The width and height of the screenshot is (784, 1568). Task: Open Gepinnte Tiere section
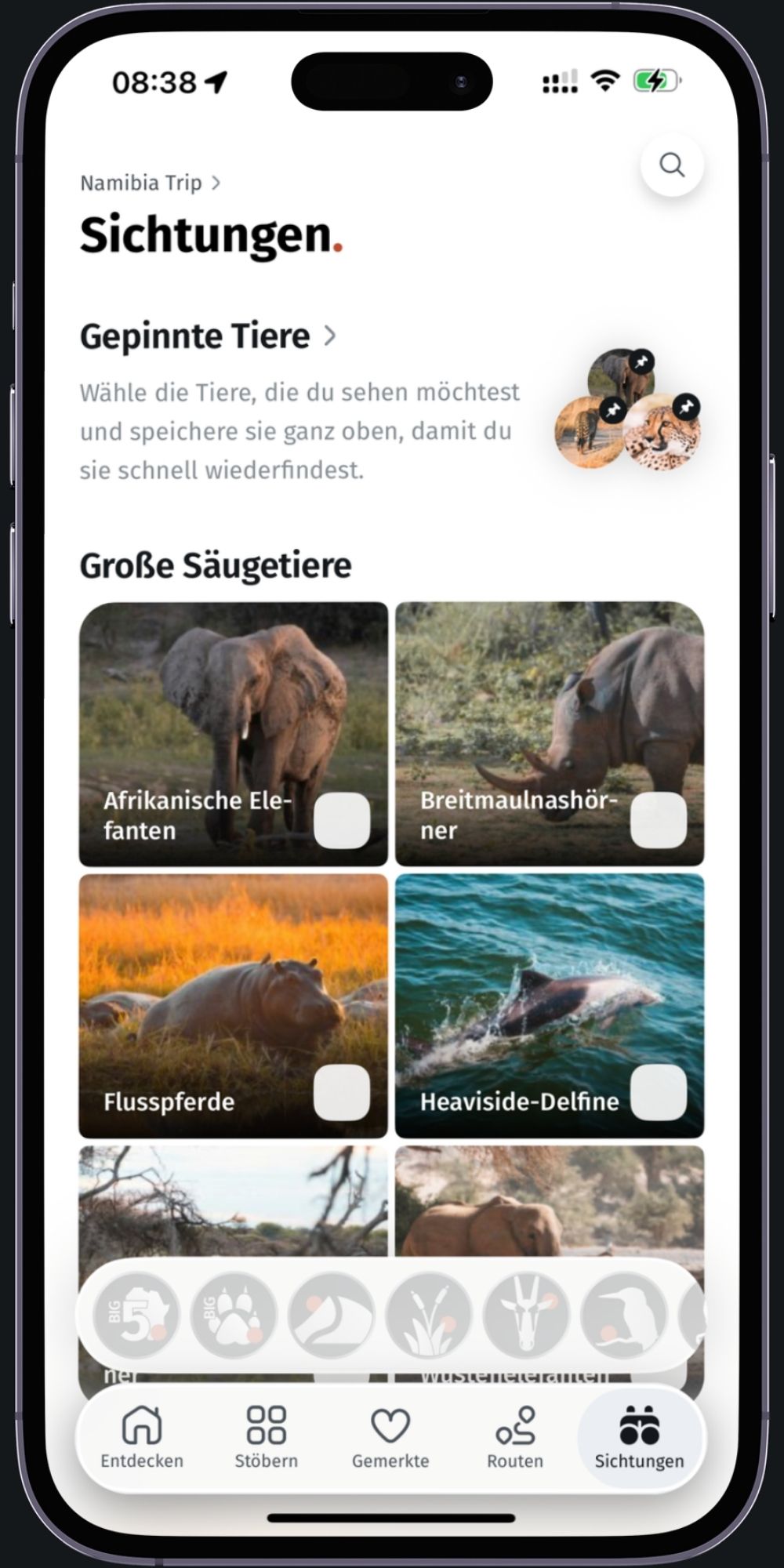(x=208, y=336)
